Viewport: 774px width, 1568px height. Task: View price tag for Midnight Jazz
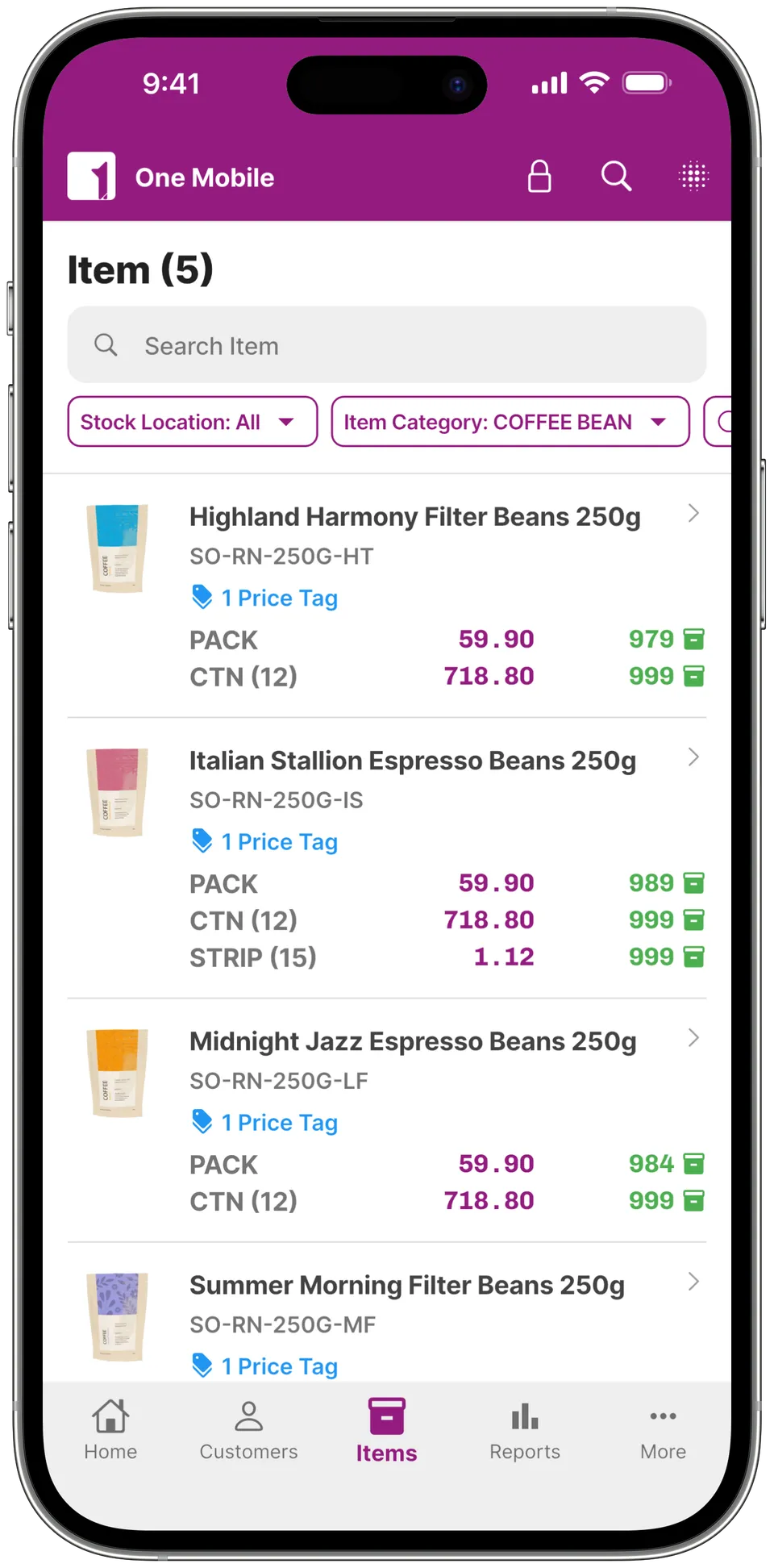[x=265, y=1123]
